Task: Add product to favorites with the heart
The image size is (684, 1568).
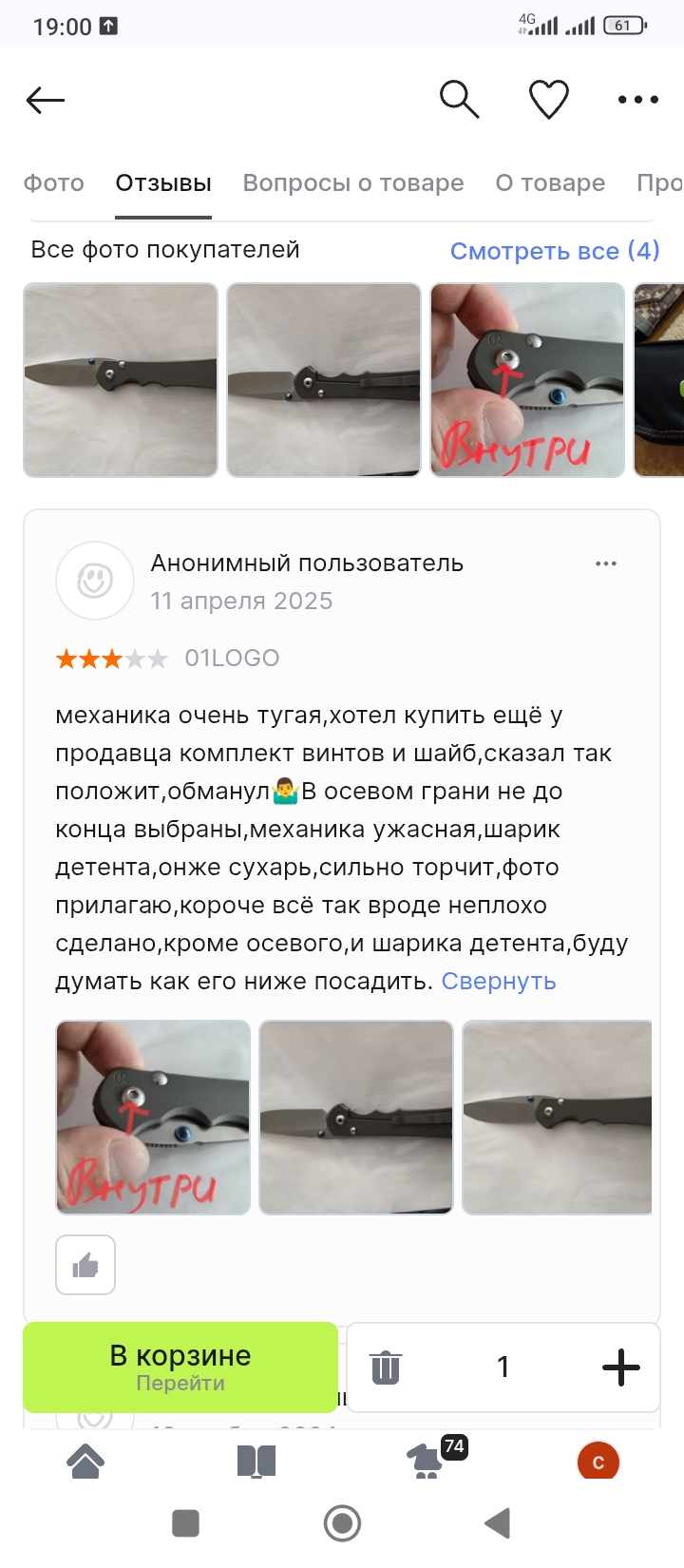Action: 548,99
